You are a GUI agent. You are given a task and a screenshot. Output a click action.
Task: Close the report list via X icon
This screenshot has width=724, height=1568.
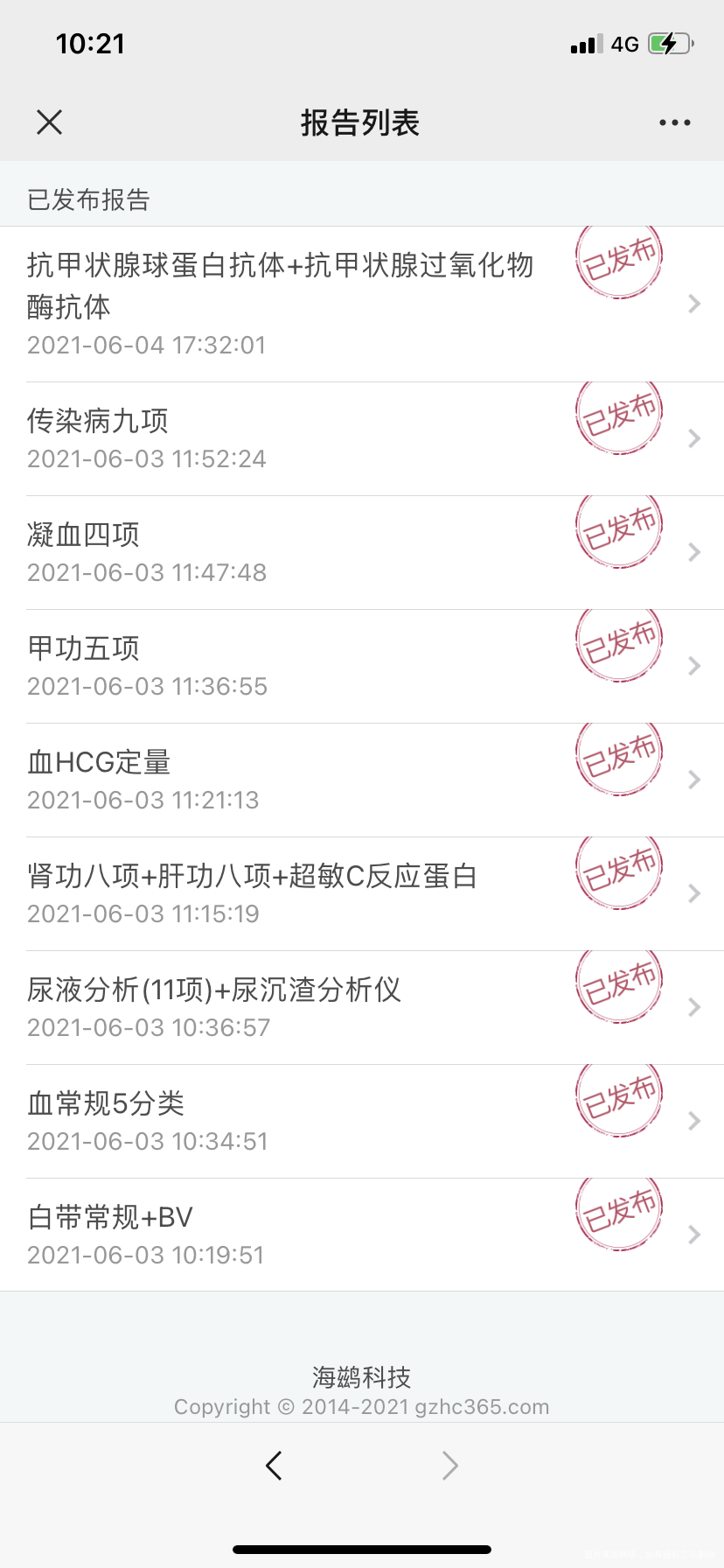point(49,122)
